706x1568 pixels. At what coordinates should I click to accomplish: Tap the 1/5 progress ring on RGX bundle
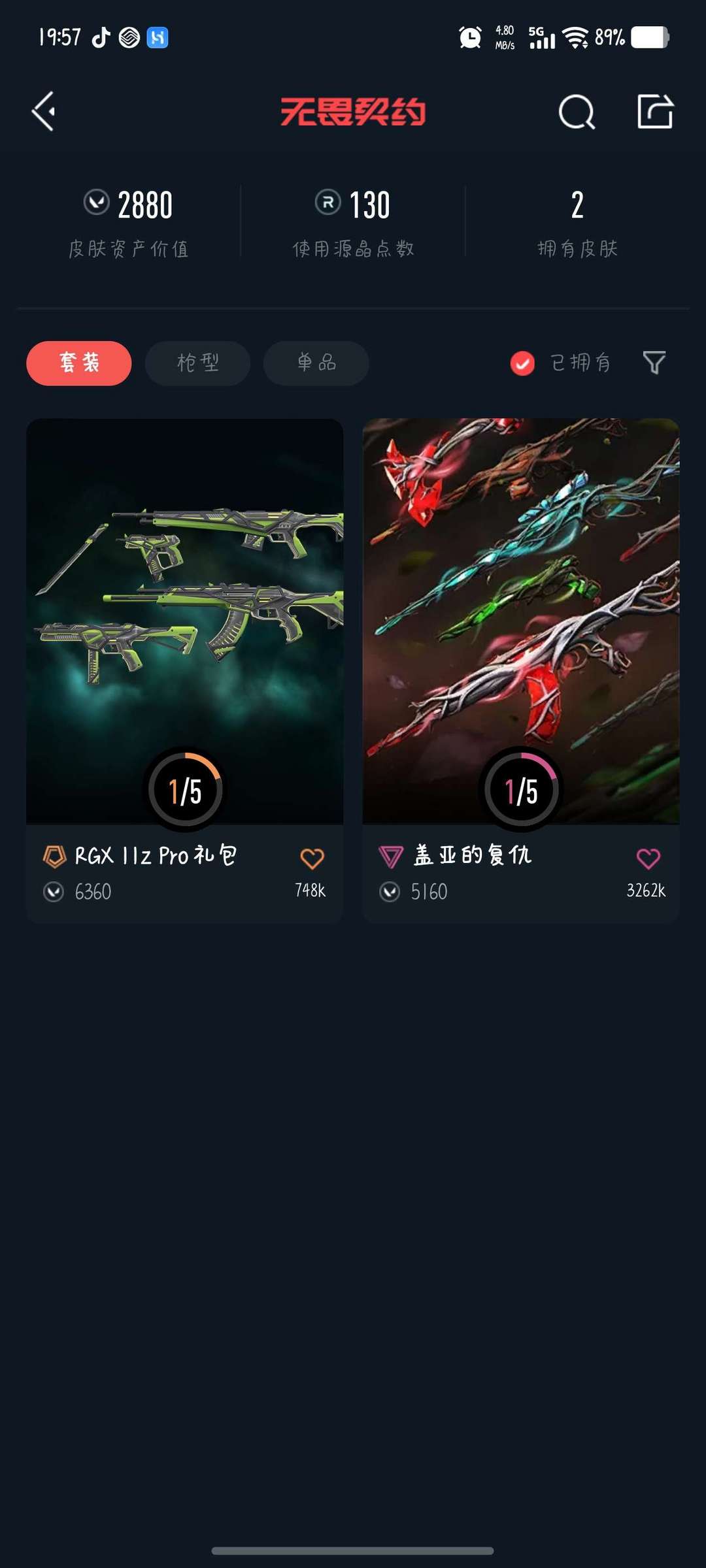click(x=185, y=789)
